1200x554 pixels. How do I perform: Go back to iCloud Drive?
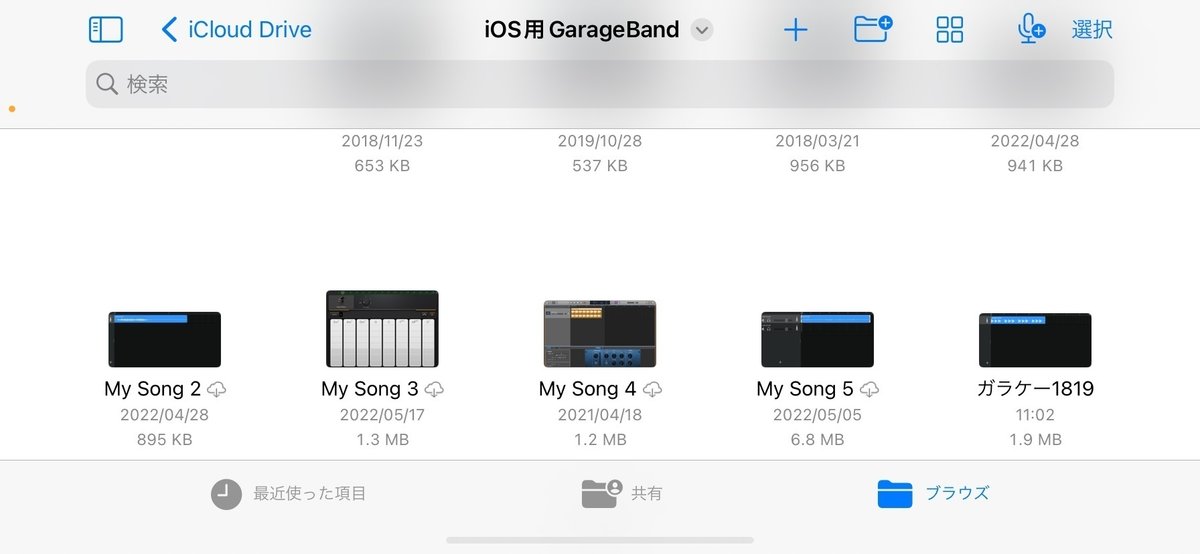point(237,30)
